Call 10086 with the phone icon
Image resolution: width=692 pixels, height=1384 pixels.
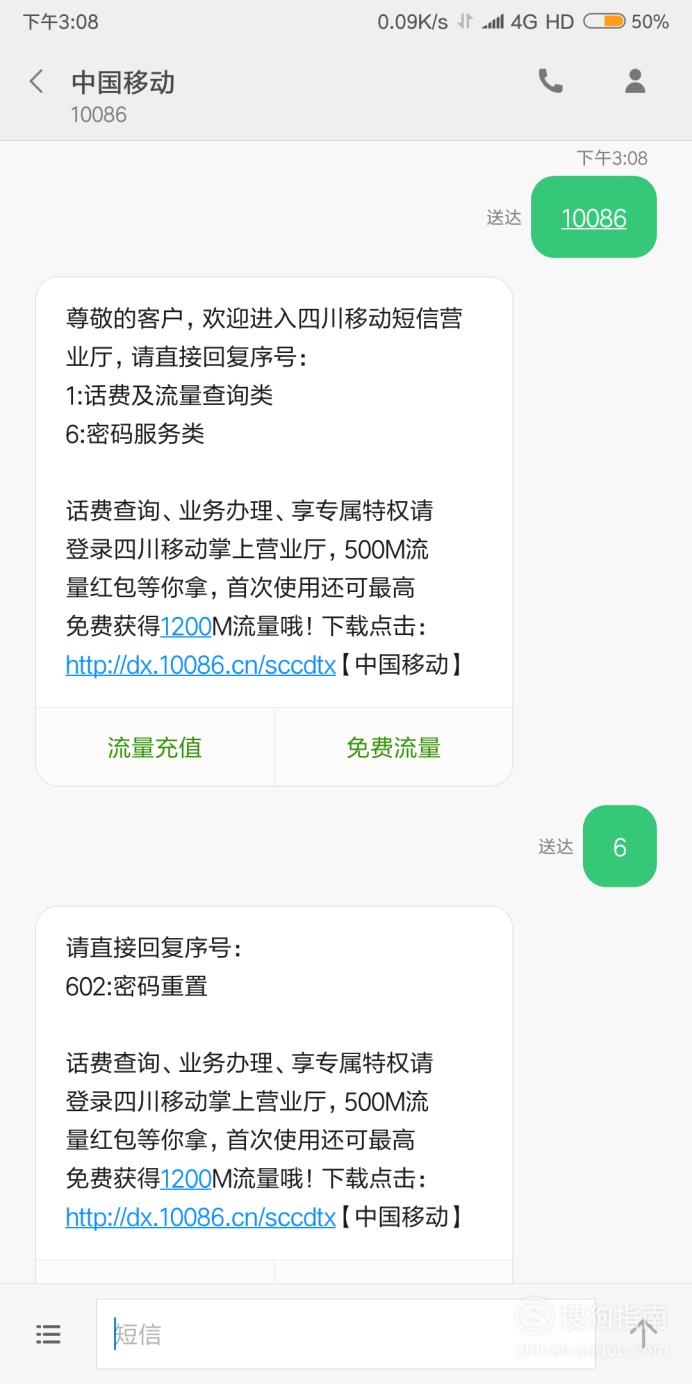click(551, 81)
